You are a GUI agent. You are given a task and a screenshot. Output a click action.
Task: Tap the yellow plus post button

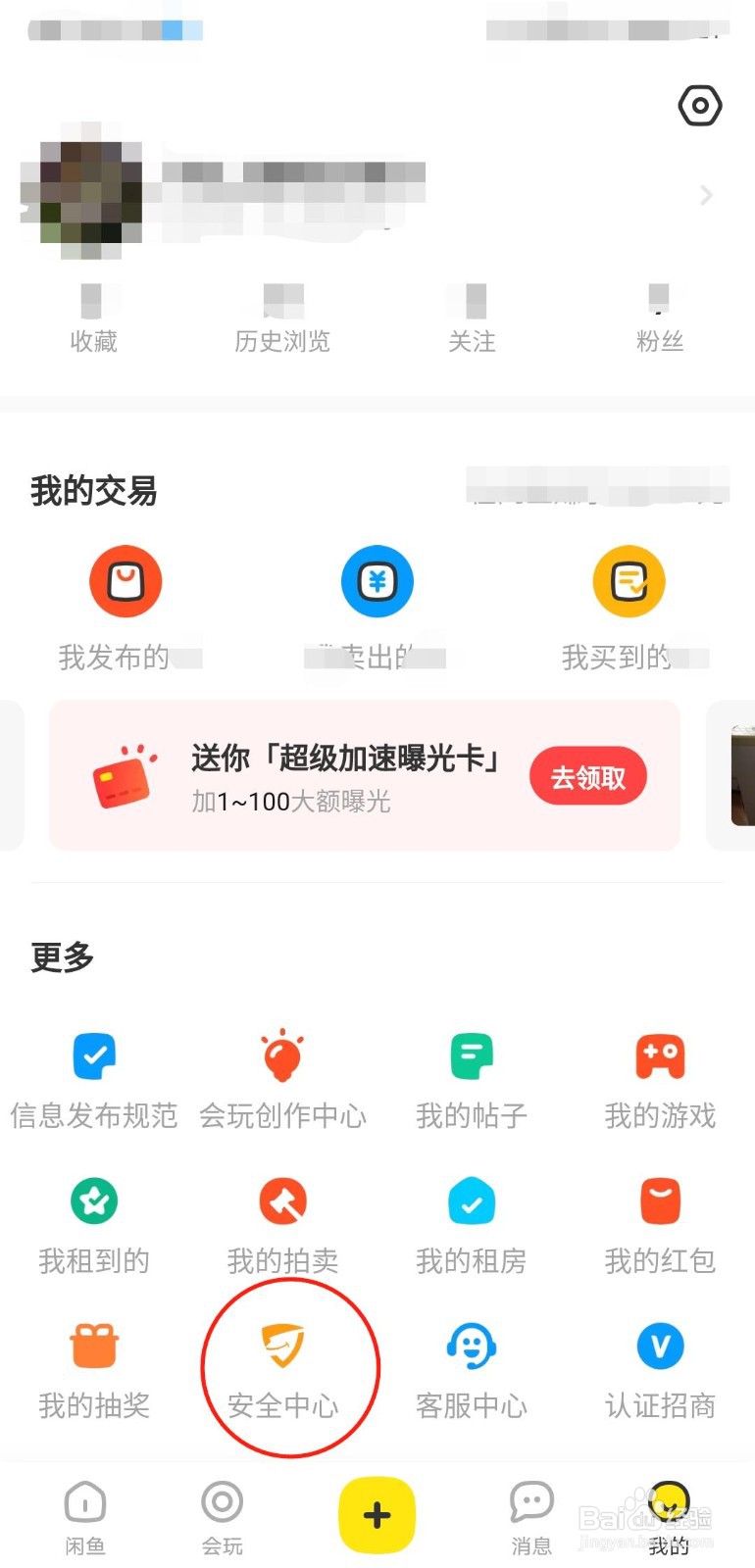(x=376, y=1514)
